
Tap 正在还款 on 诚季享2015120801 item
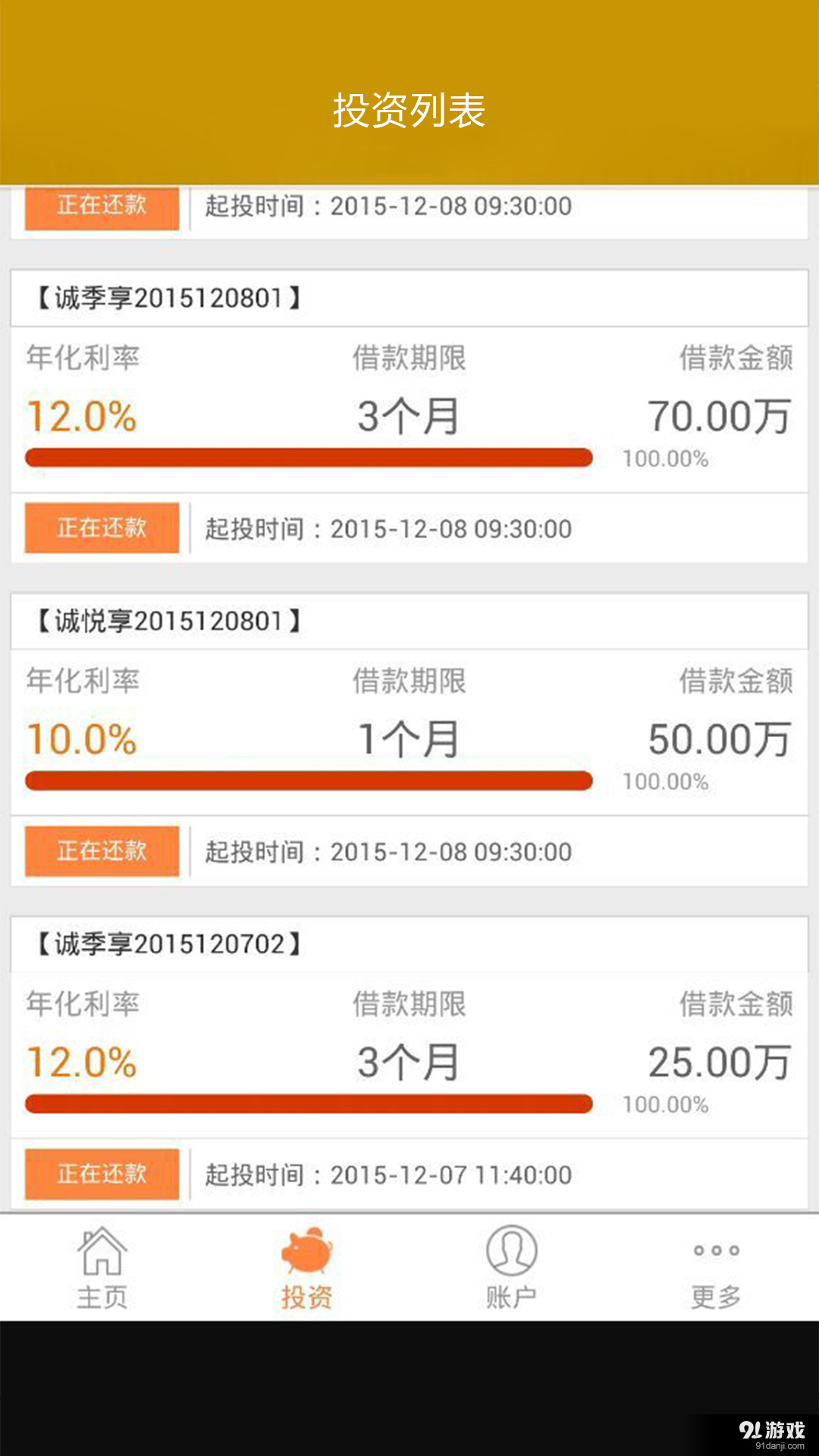pos(101,528)
